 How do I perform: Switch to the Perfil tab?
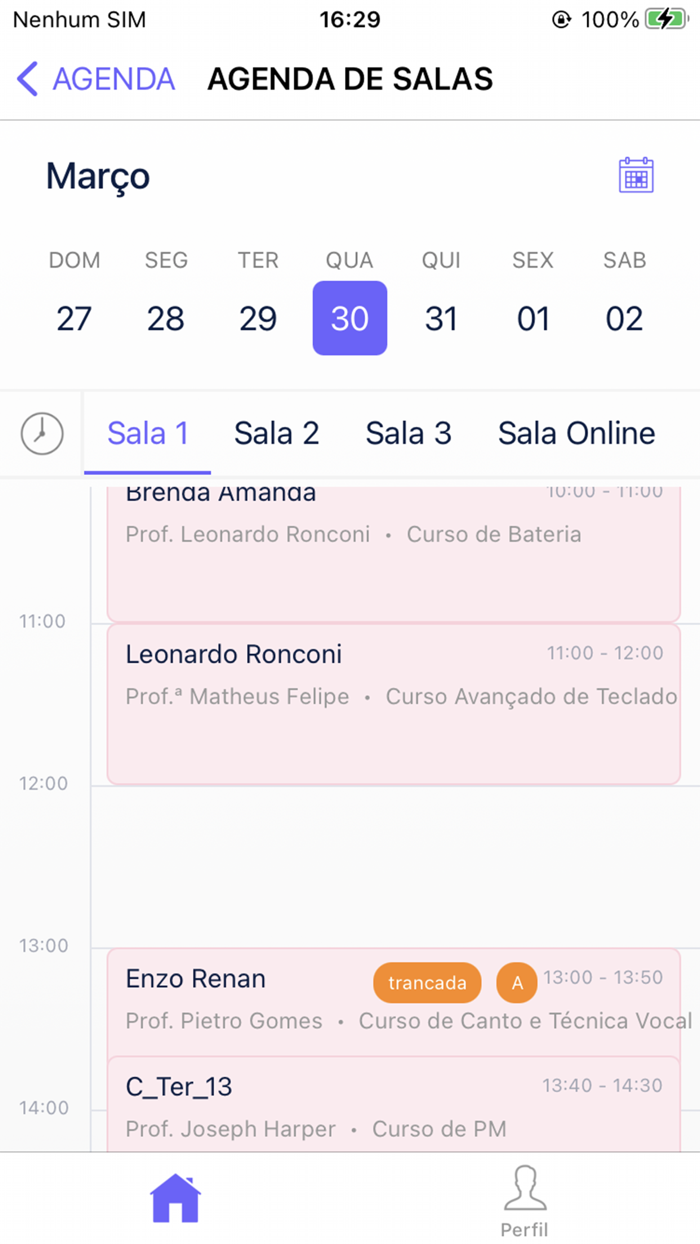524,1200
